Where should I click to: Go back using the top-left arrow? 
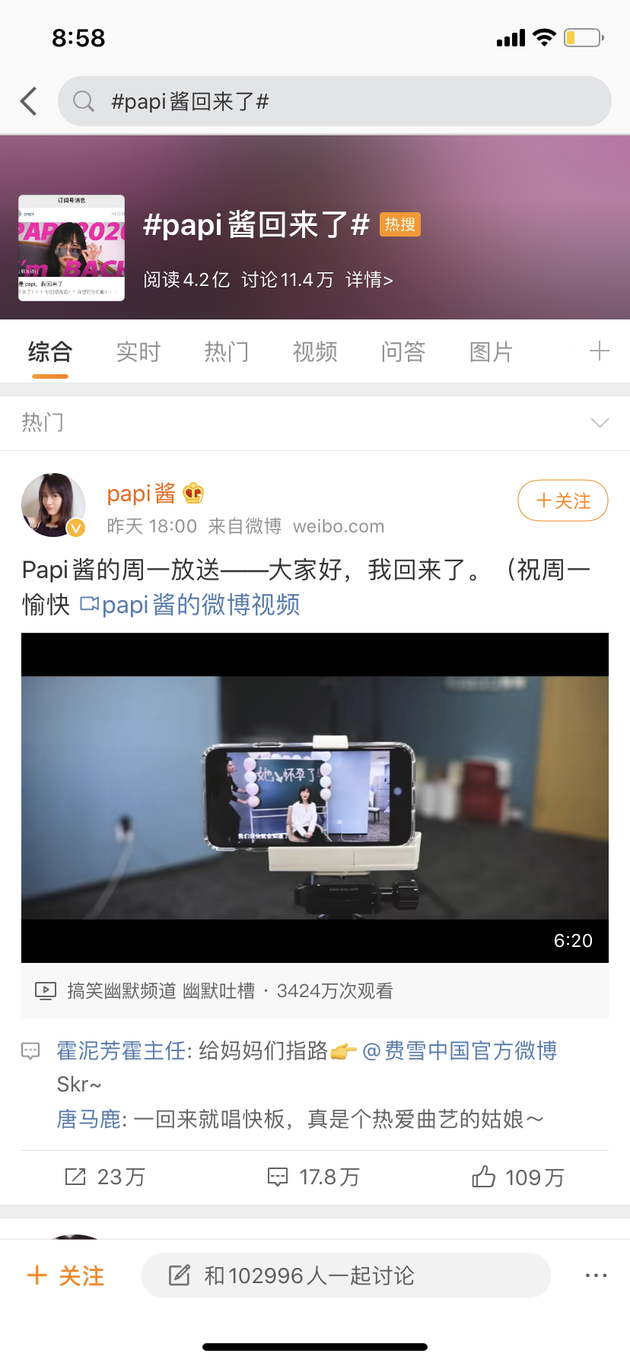coord(29,101)
